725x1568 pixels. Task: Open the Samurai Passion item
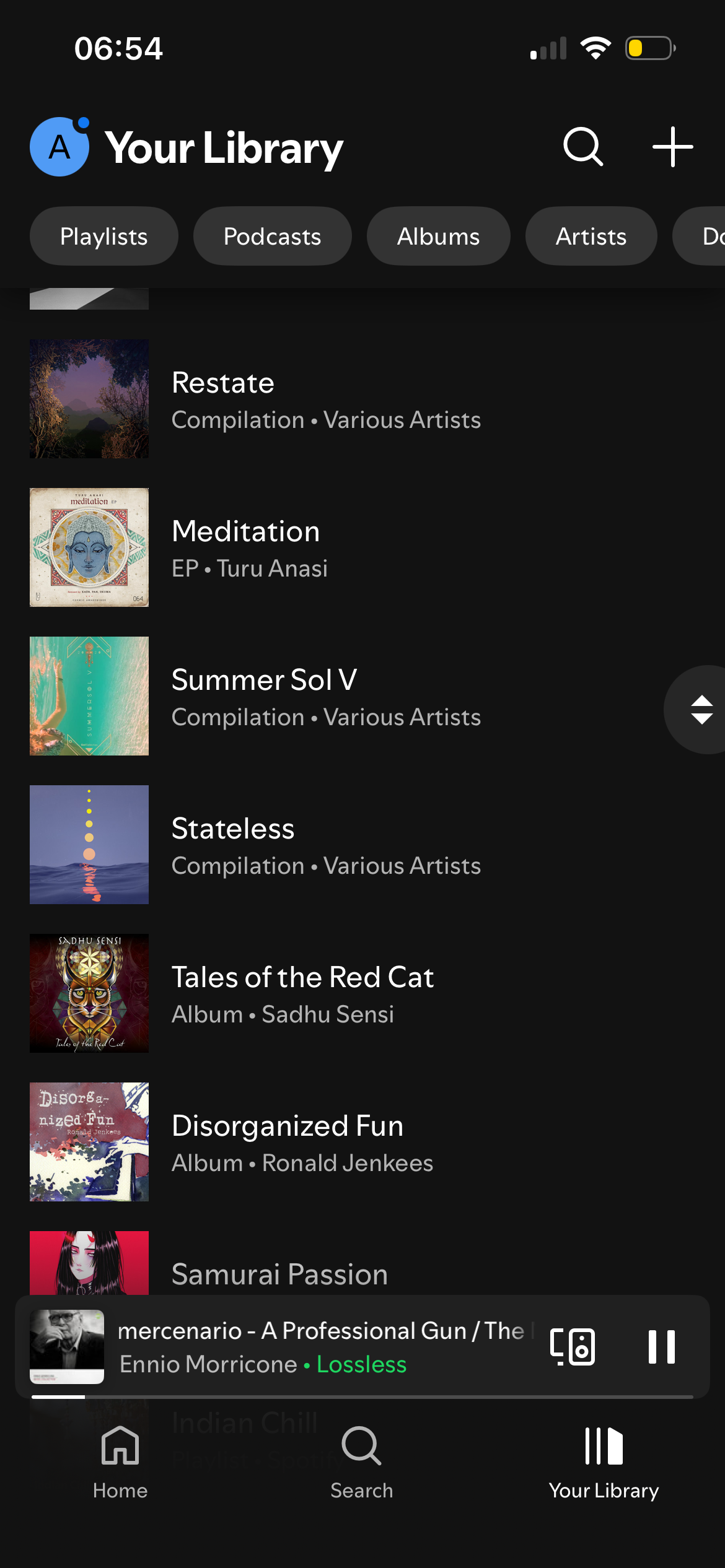pyautogui.click(x=279, y=1273)
